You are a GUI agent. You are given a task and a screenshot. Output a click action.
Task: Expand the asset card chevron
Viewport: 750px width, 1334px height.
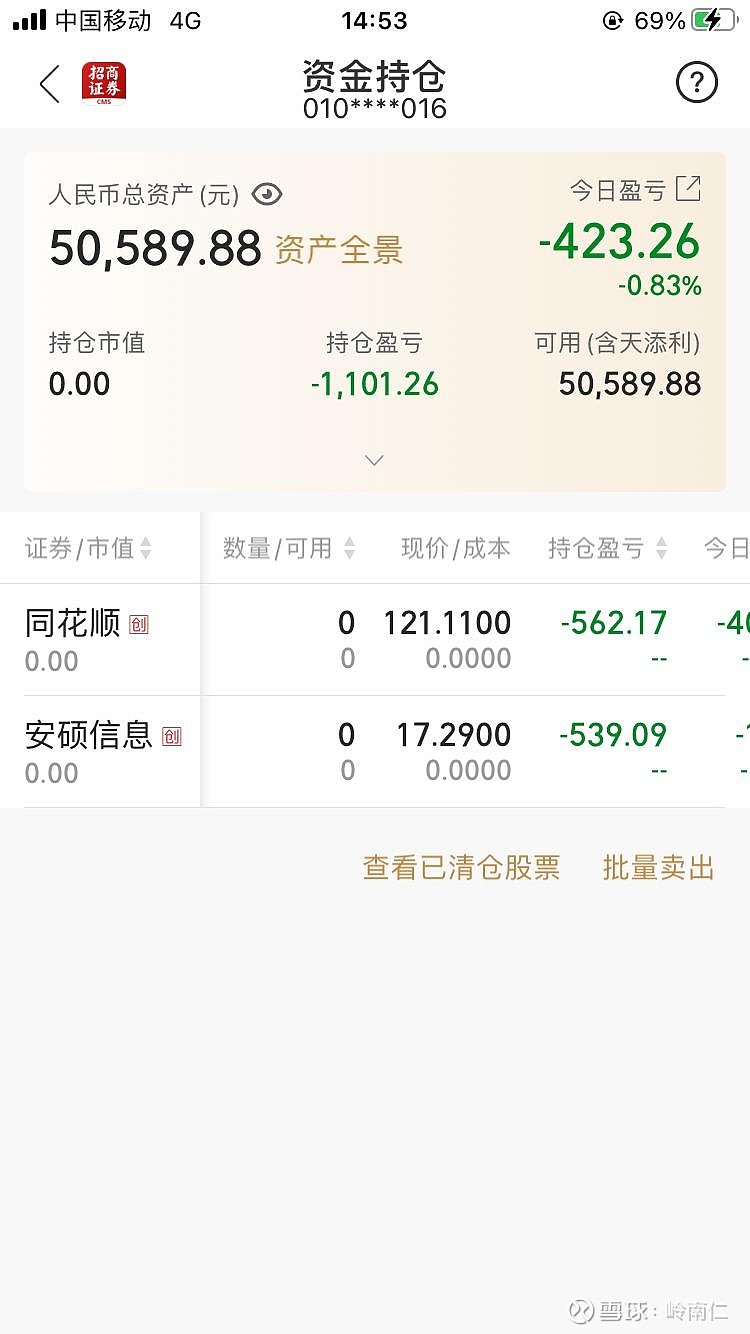pyautogui.click(x=374, y=461)
